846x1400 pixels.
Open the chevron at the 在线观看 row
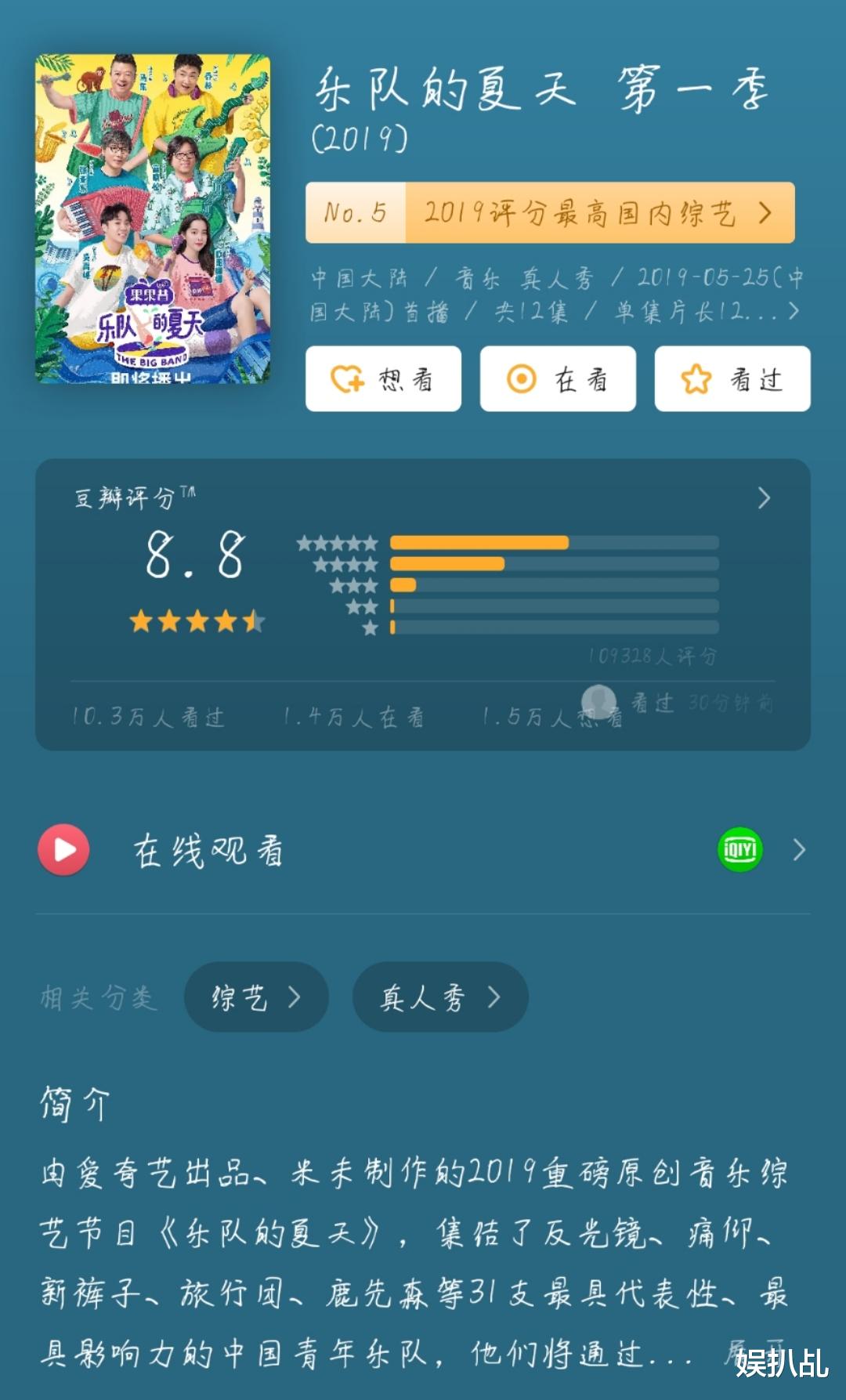pos(800,848)
